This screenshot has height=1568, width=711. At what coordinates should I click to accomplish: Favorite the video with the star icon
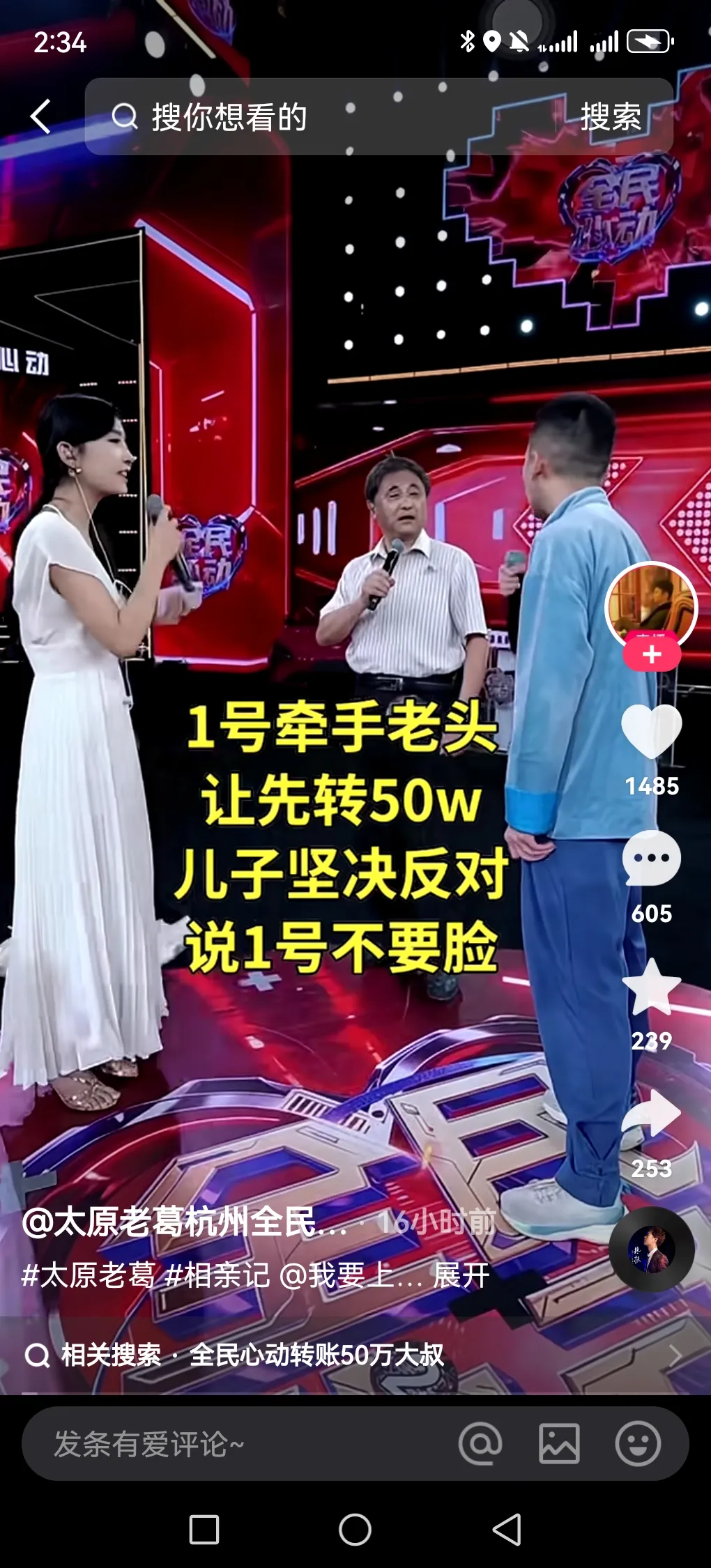tap(651, 988)
